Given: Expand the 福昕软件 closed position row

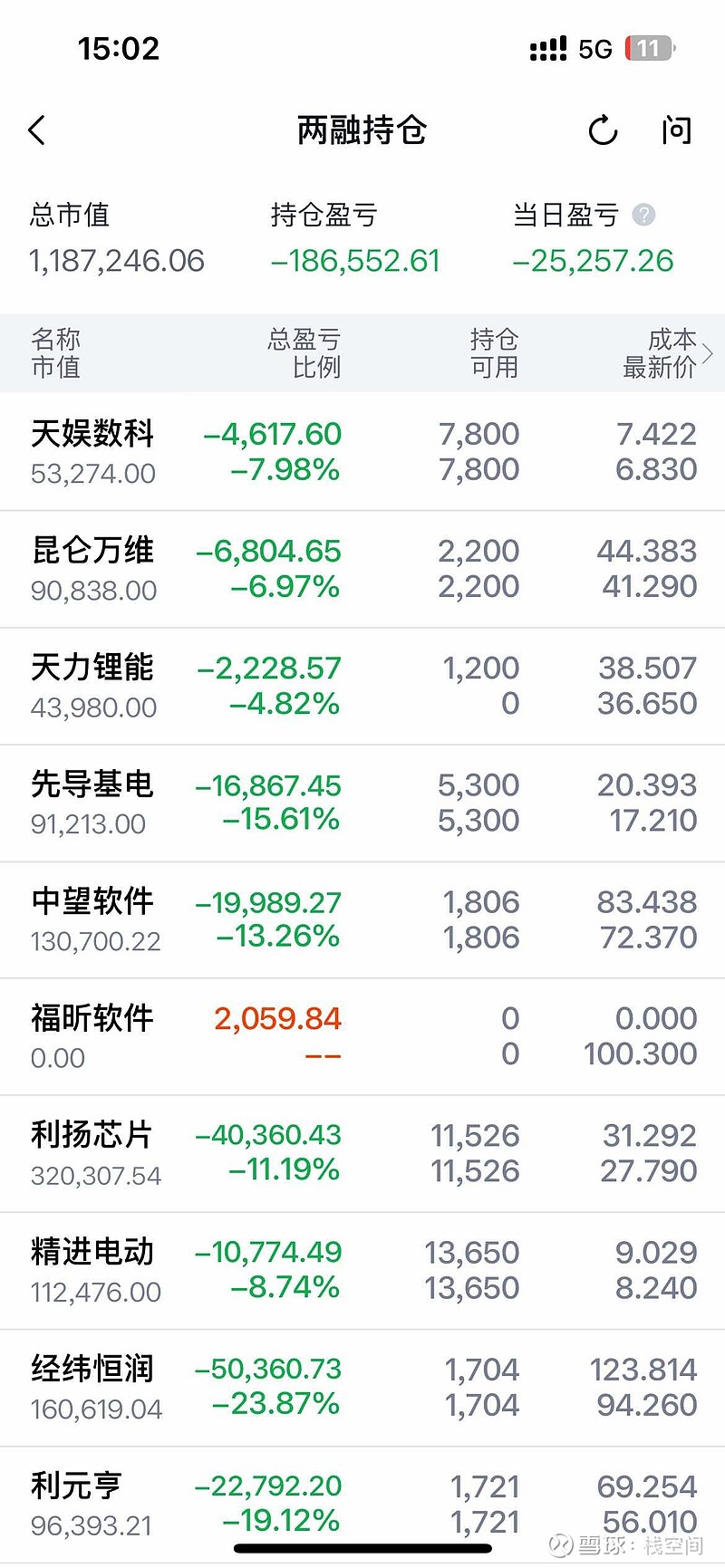Looking at the screenshot, I should pos(362,1035).
